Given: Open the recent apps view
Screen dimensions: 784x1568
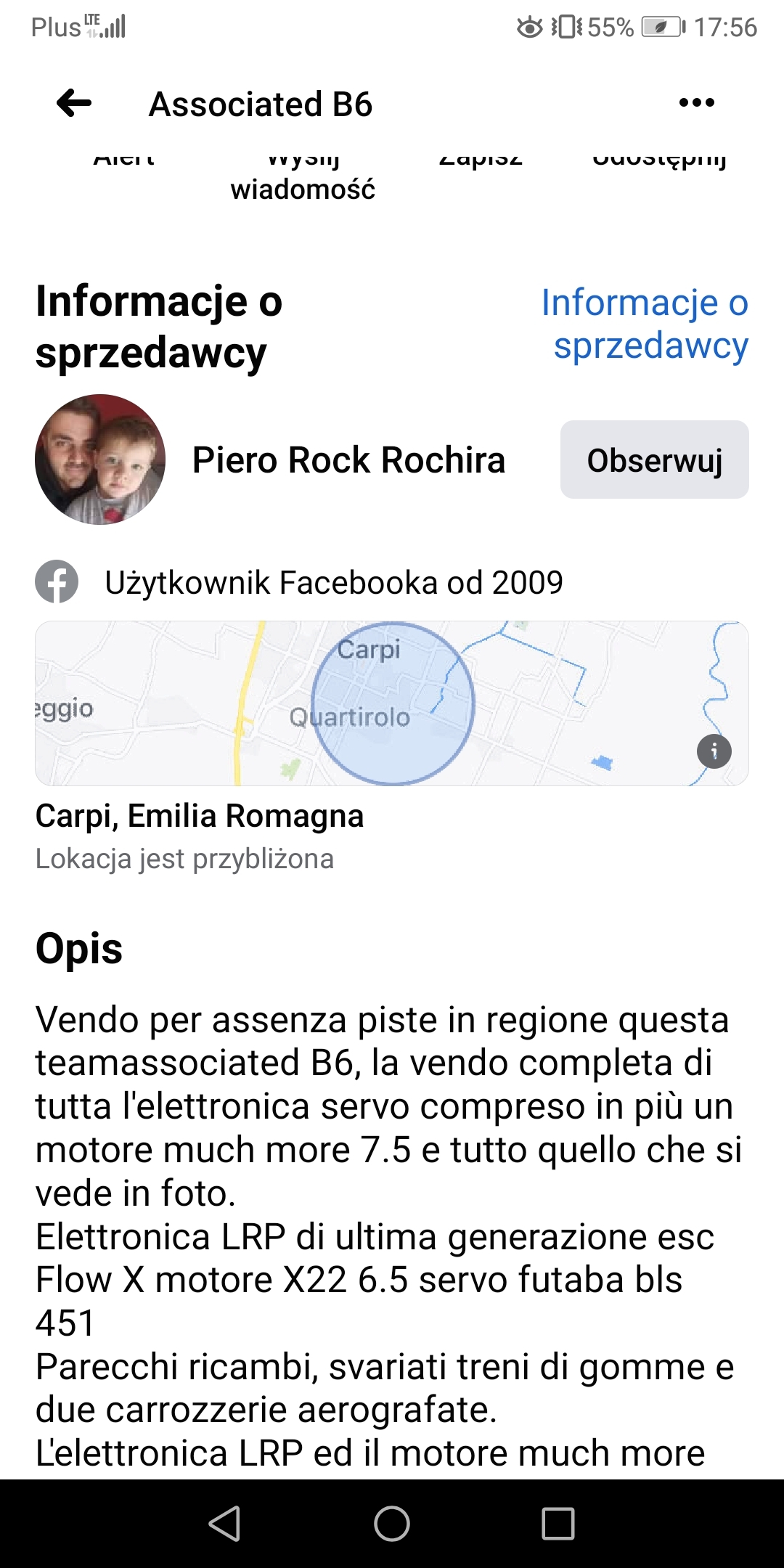Looking at the screenshot, I should point(558,1523).
